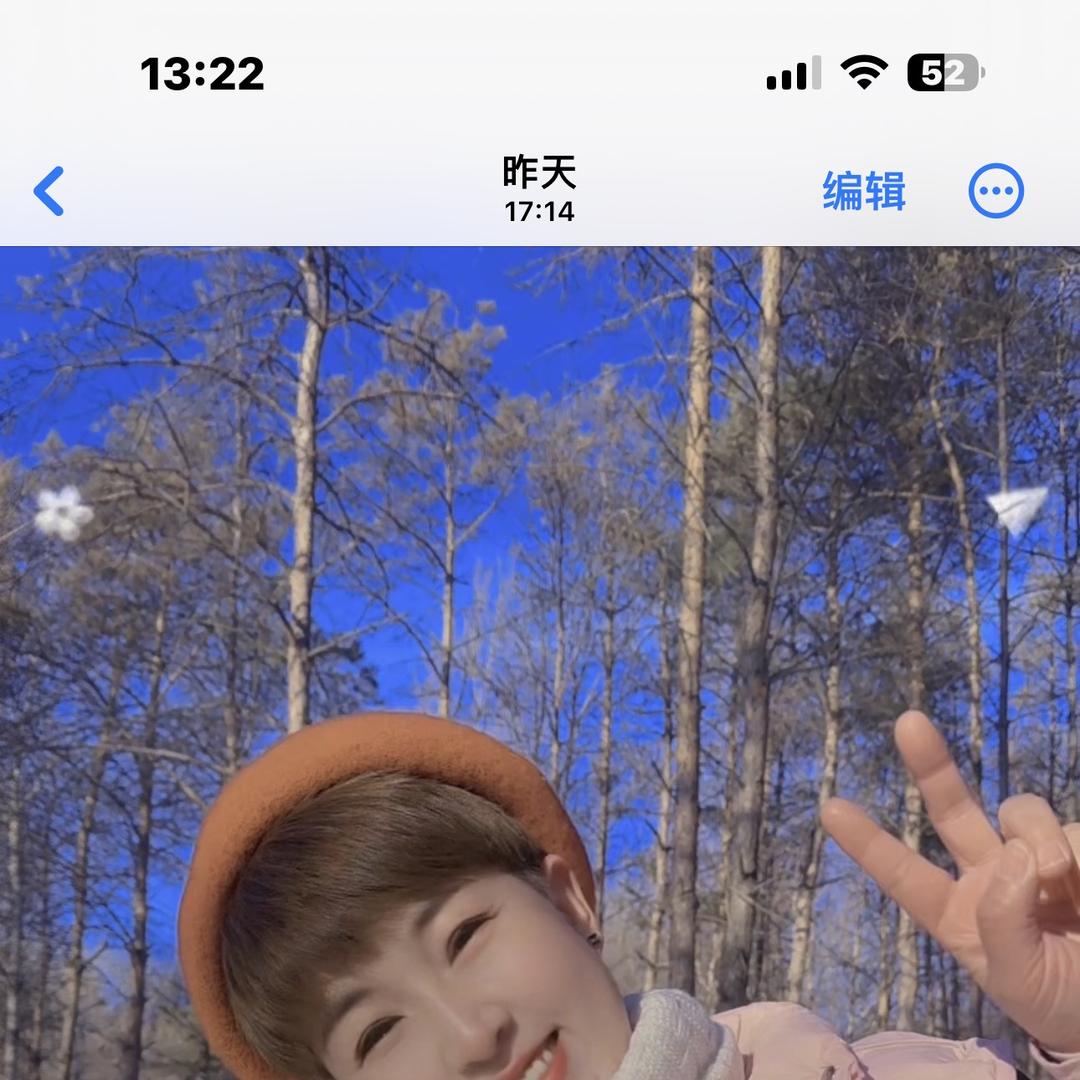Open the more options ellipsis menu

[x=996, y=191]
